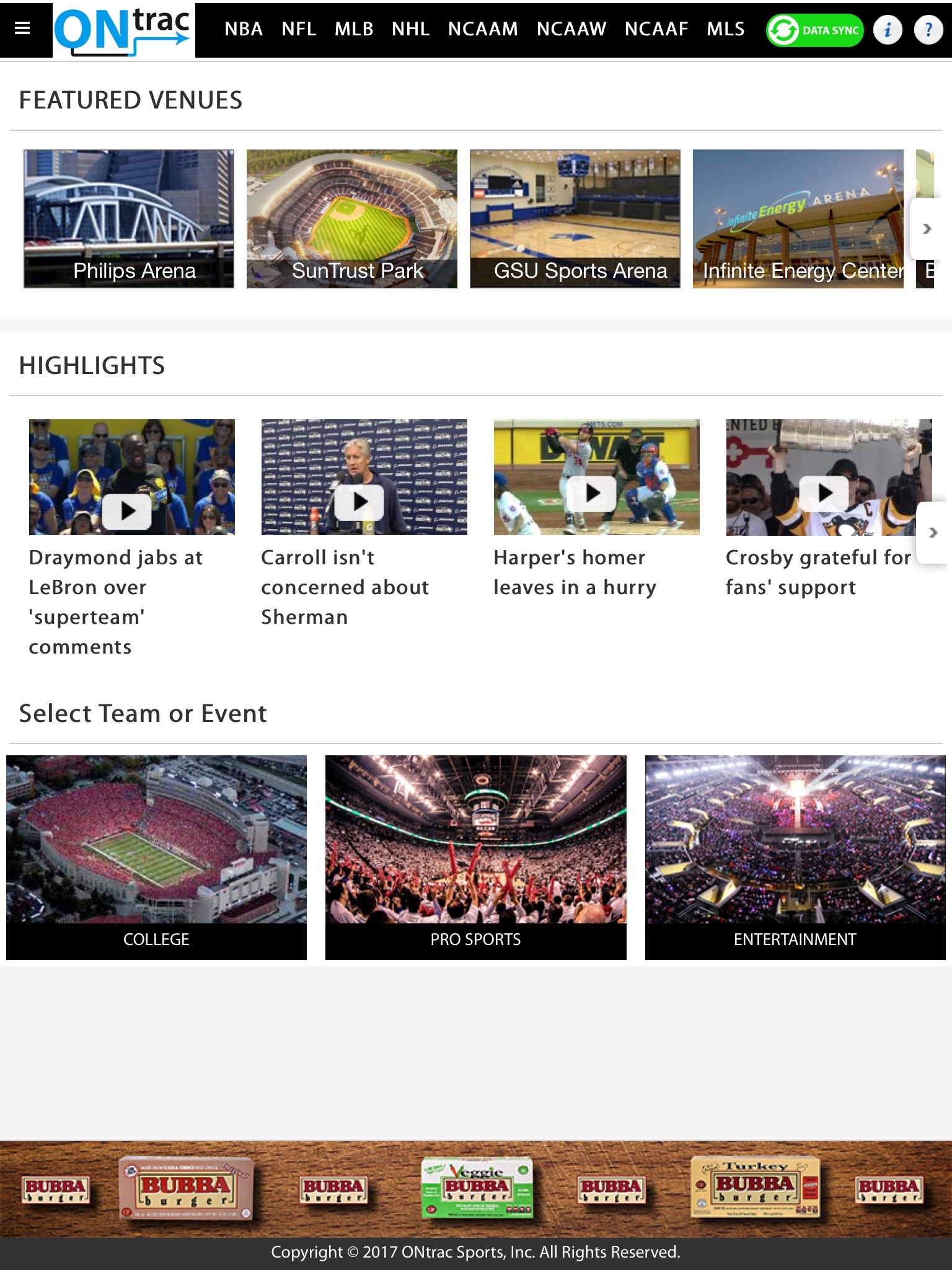Switch to the NFL section

coord(299,29)
